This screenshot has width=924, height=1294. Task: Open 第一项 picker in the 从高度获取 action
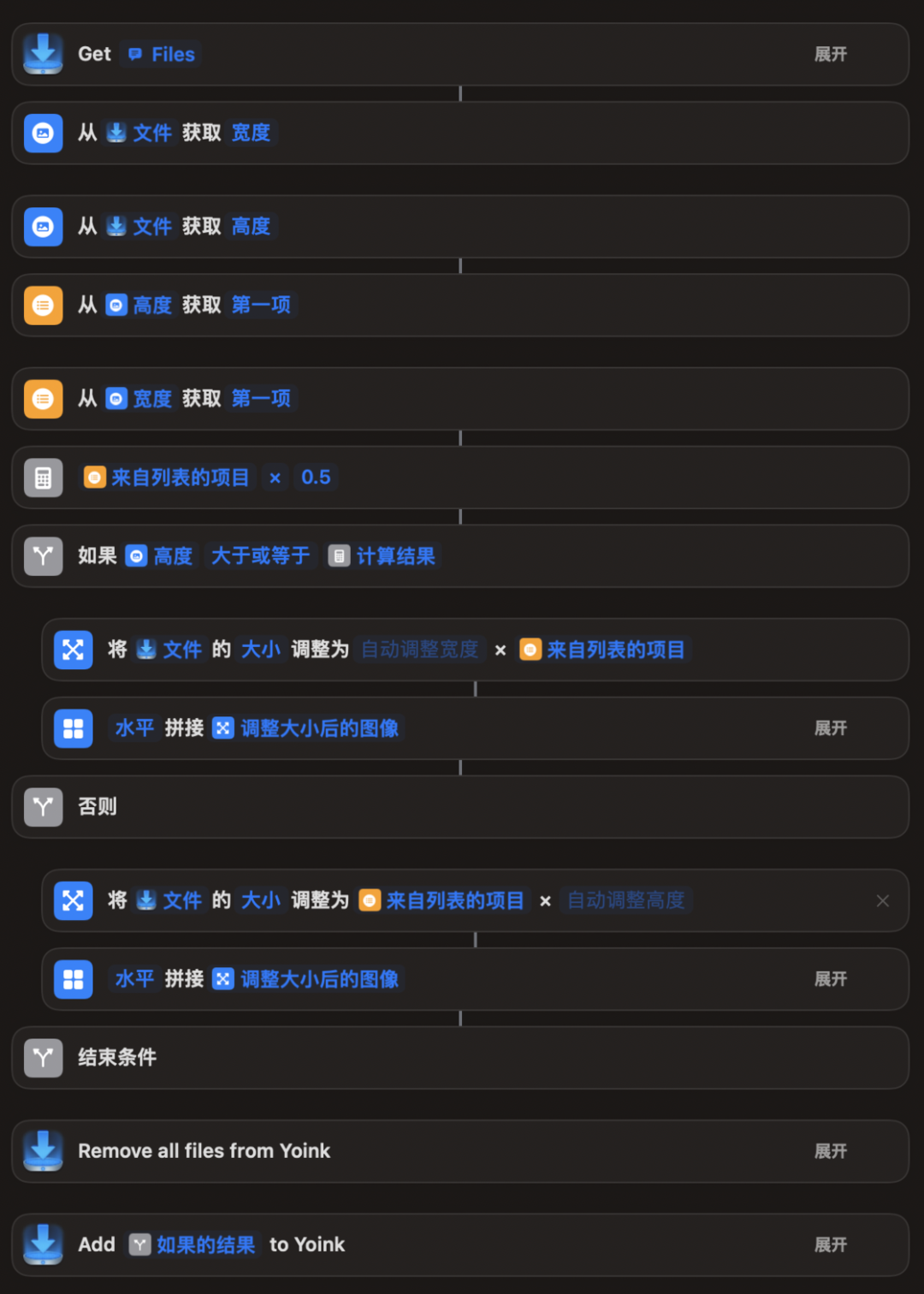(261, 306)
